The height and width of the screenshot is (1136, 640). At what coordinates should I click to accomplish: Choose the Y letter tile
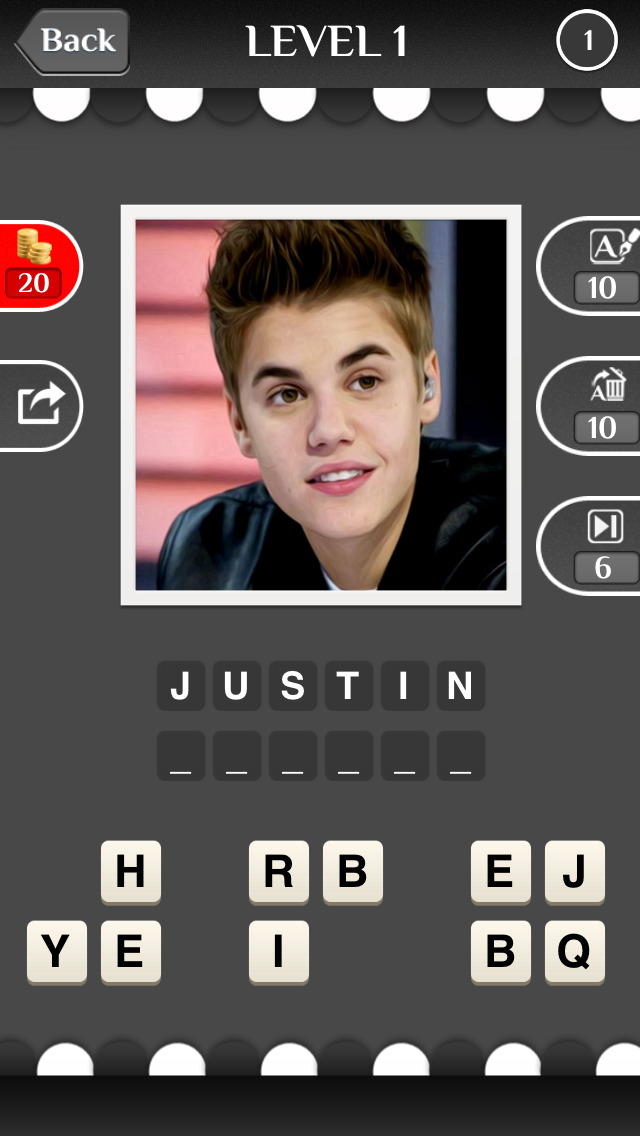click(x=57, y=953)
